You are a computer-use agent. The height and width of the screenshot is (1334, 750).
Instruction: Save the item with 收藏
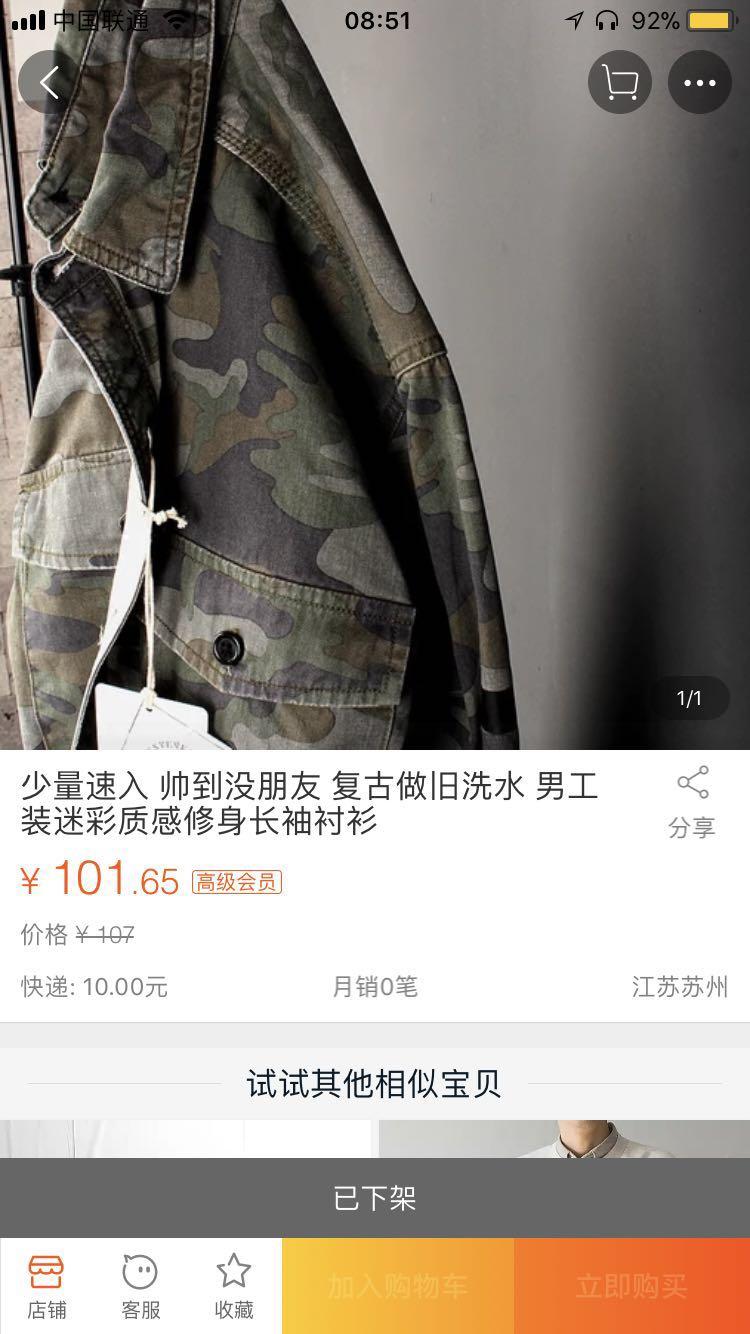click(234, 1287)
